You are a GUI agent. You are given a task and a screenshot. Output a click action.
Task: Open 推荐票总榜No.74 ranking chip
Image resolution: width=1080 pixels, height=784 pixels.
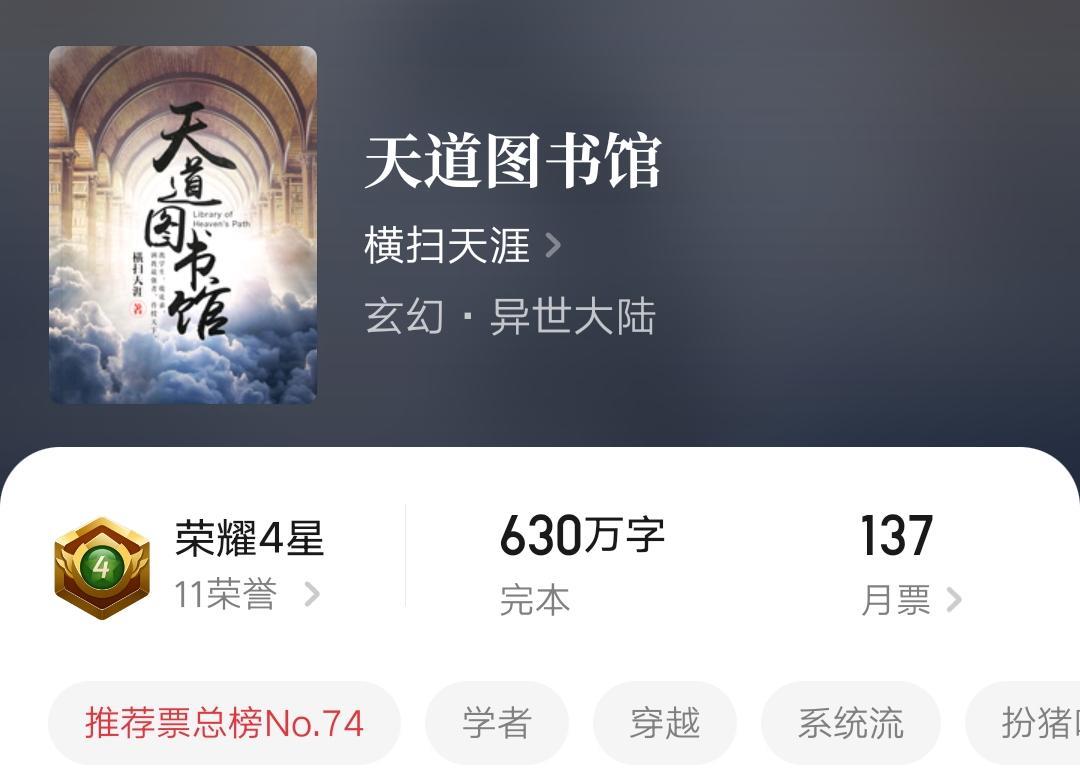224,723
